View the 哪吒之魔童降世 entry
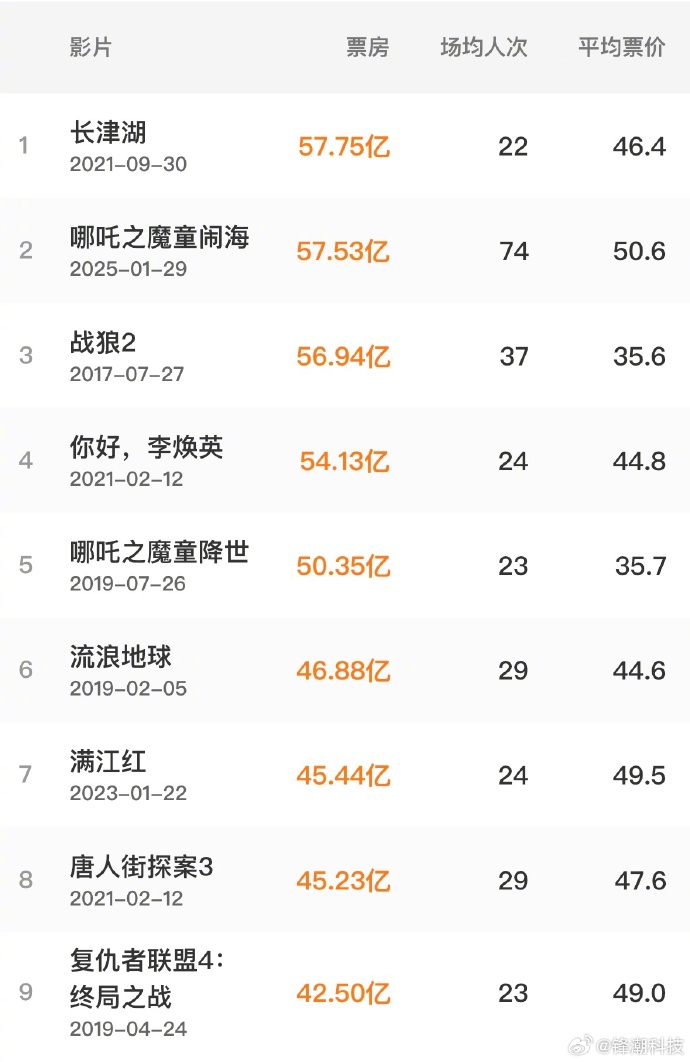690x1062 pixels. coord(159,552)
